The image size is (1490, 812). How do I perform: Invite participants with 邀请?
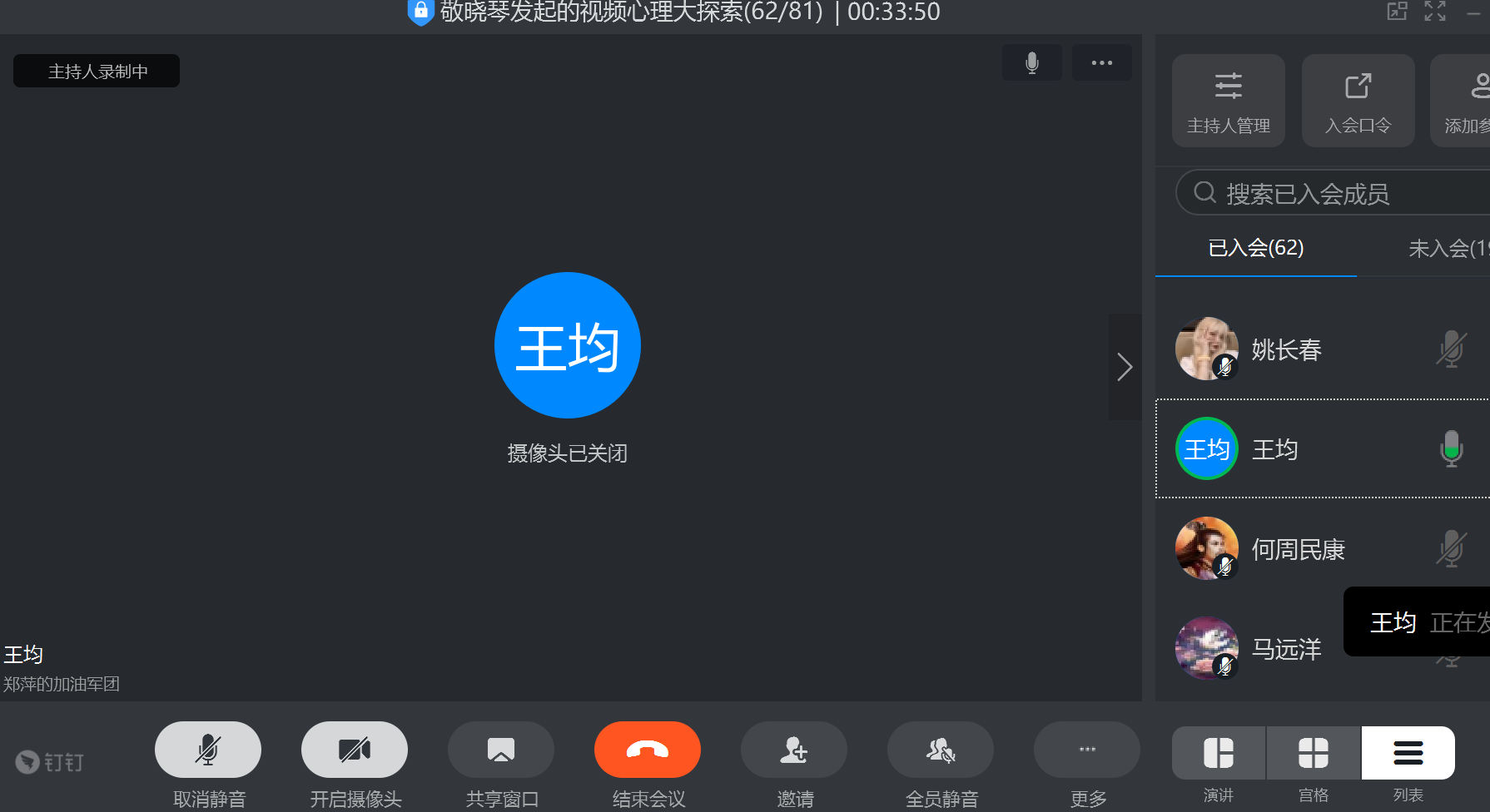[x=794, y=750]
